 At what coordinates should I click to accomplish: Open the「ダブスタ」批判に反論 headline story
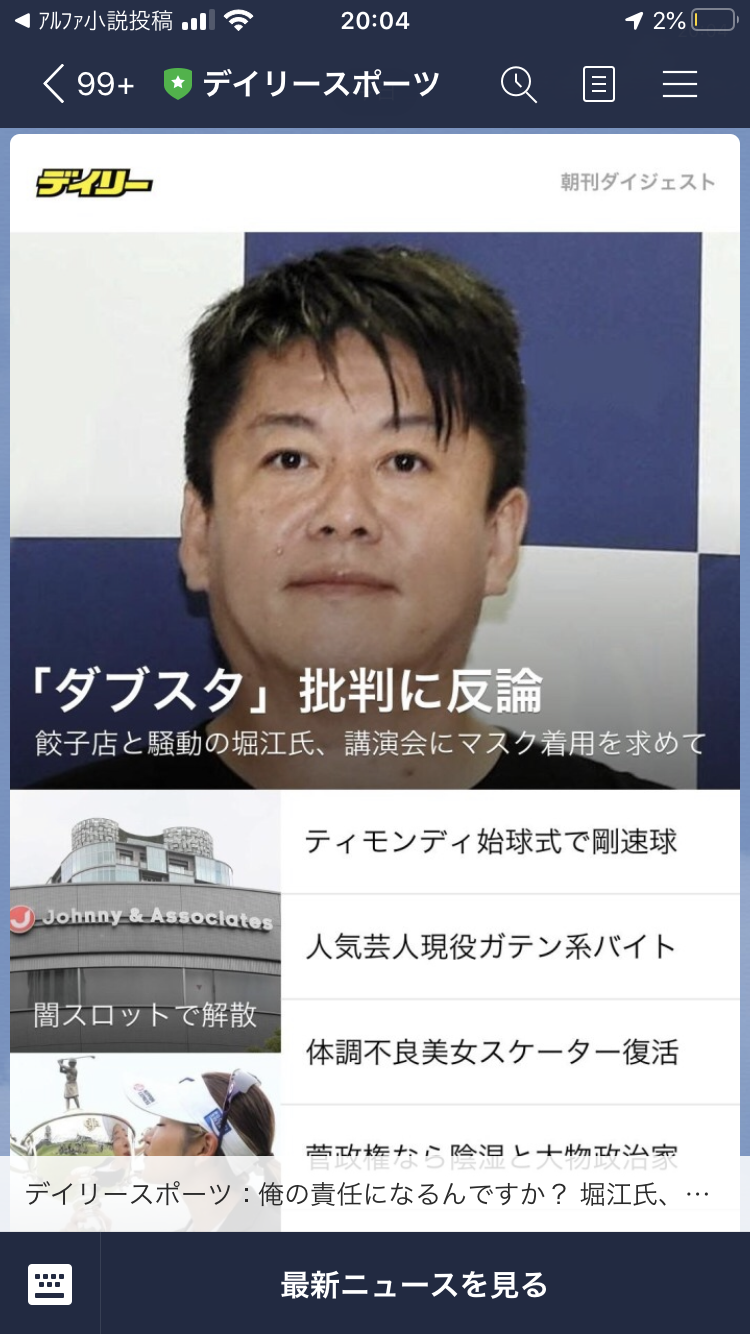pos(375,510)
